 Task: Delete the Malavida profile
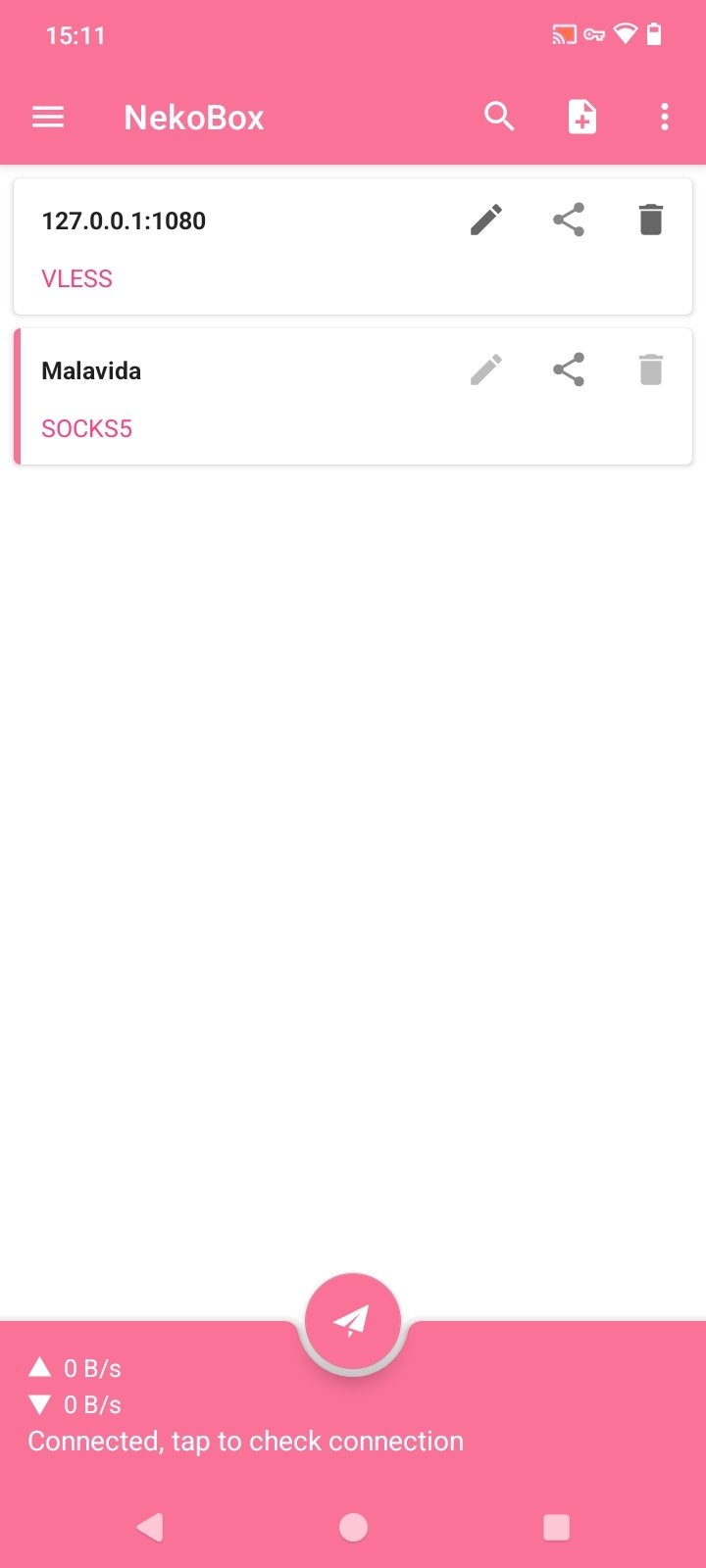click(650, 370)
